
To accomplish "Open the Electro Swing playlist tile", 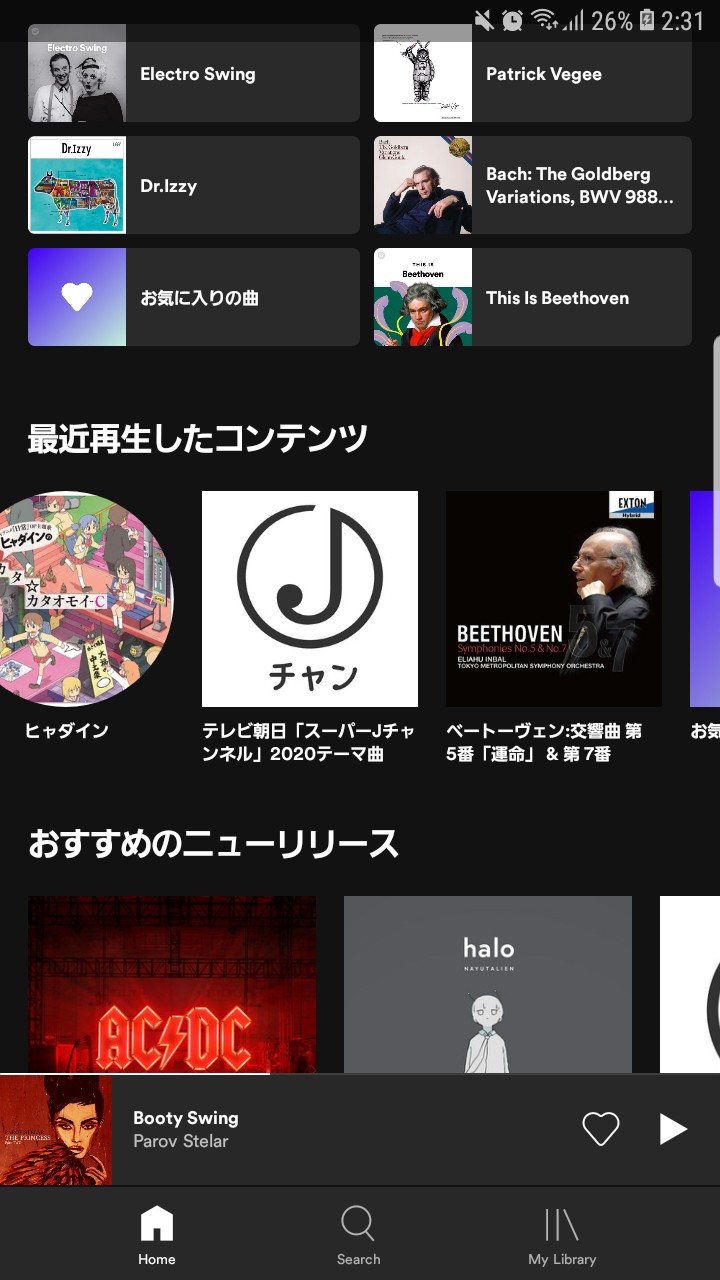I will [194, 73].
